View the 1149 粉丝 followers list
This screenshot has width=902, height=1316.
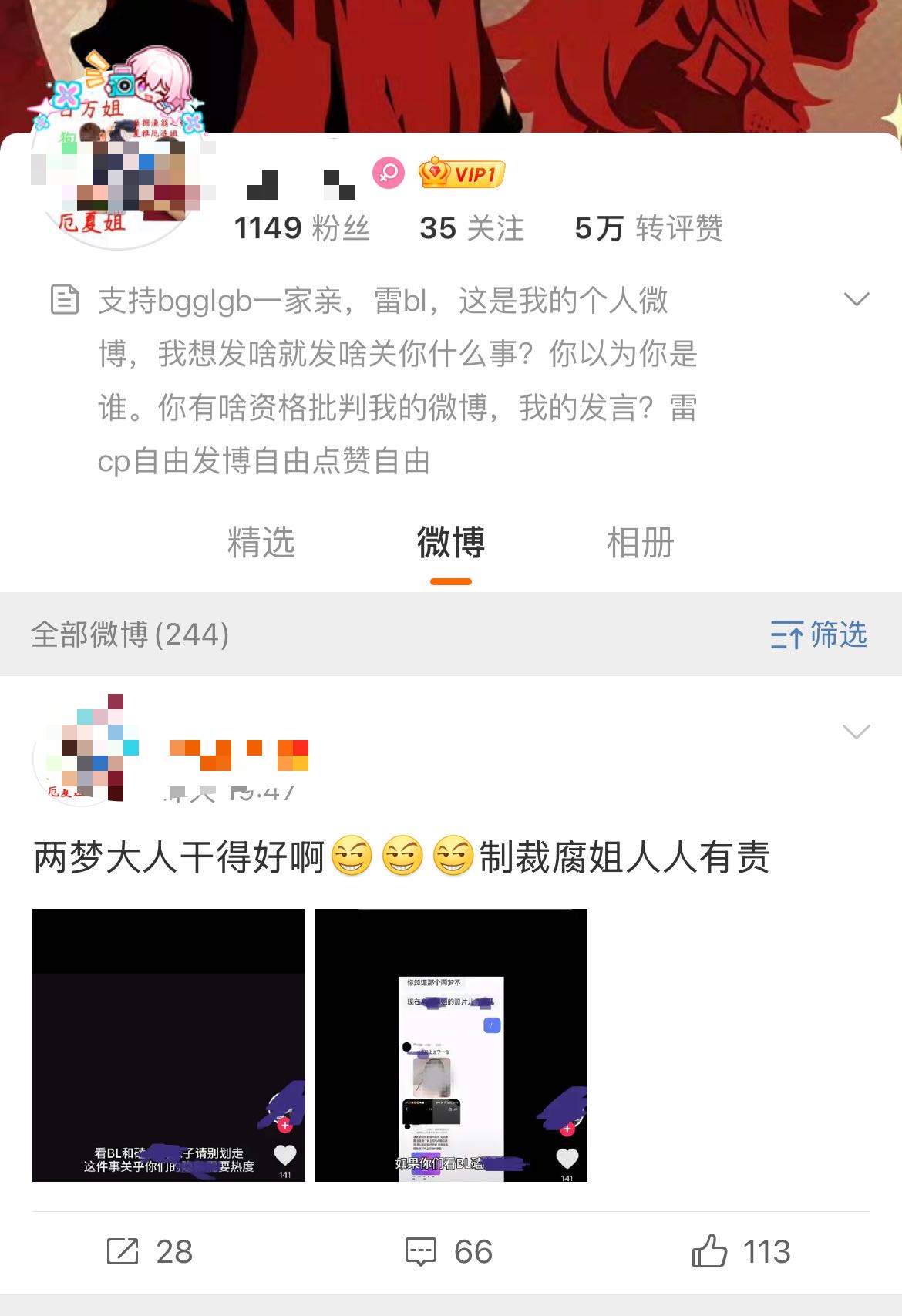tap(301, 228)
